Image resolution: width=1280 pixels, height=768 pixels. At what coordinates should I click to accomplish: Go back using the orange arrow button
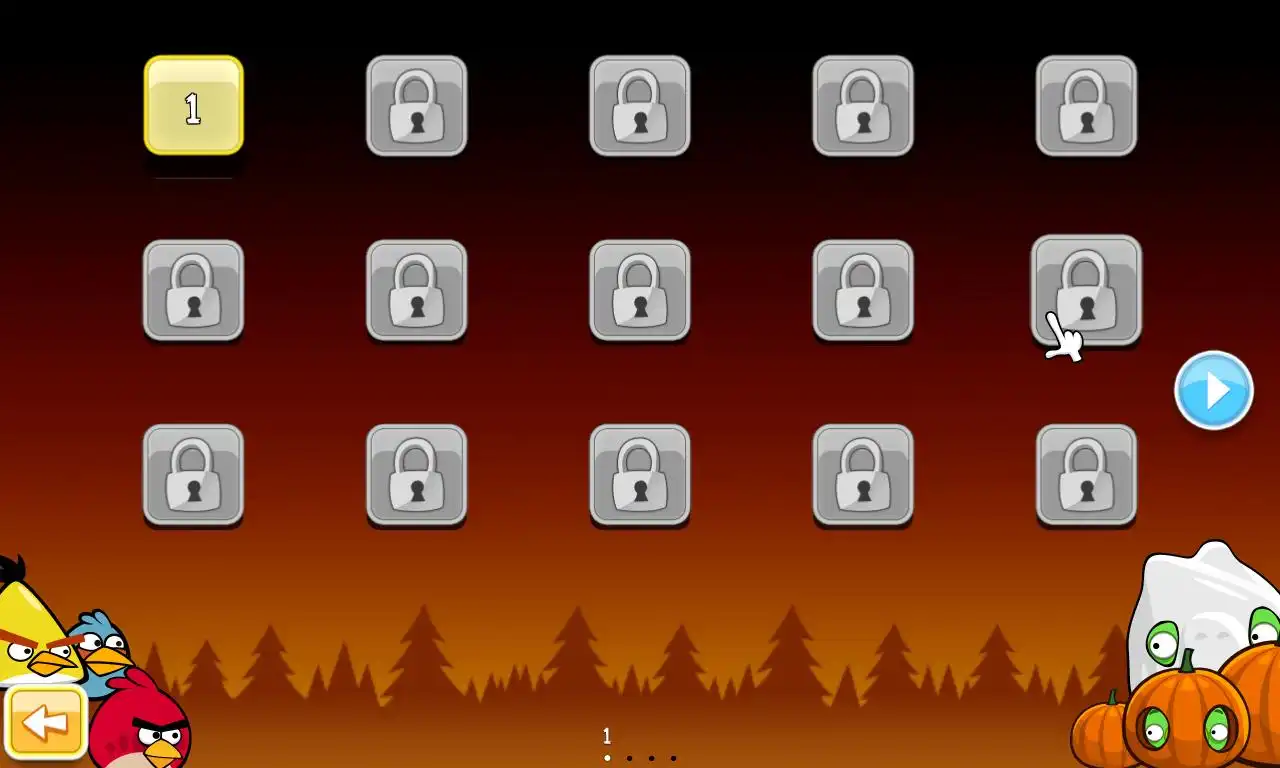click(46, 722)
